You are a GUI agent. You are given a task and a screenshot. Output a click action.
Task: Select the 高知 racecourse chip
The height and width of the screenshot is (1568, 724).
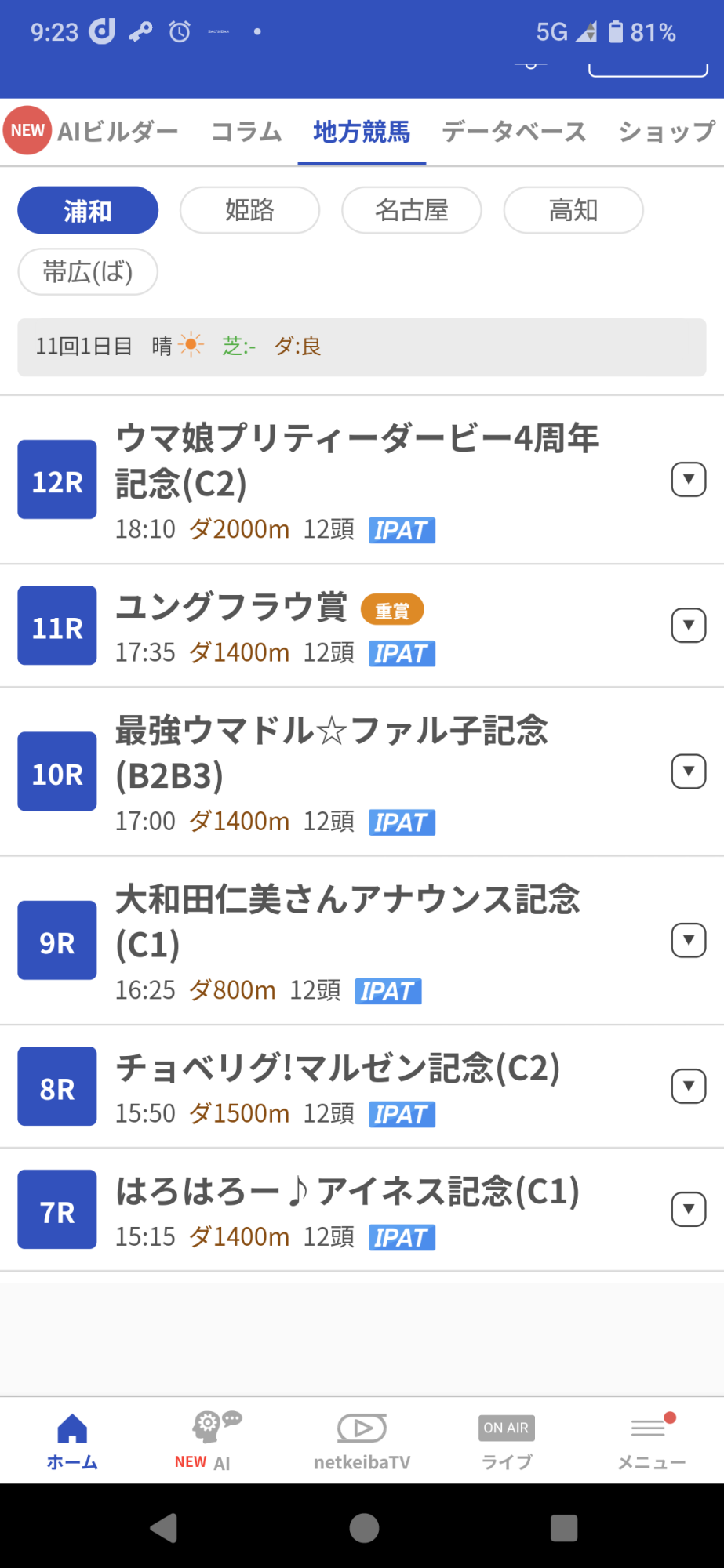point(573,210)
